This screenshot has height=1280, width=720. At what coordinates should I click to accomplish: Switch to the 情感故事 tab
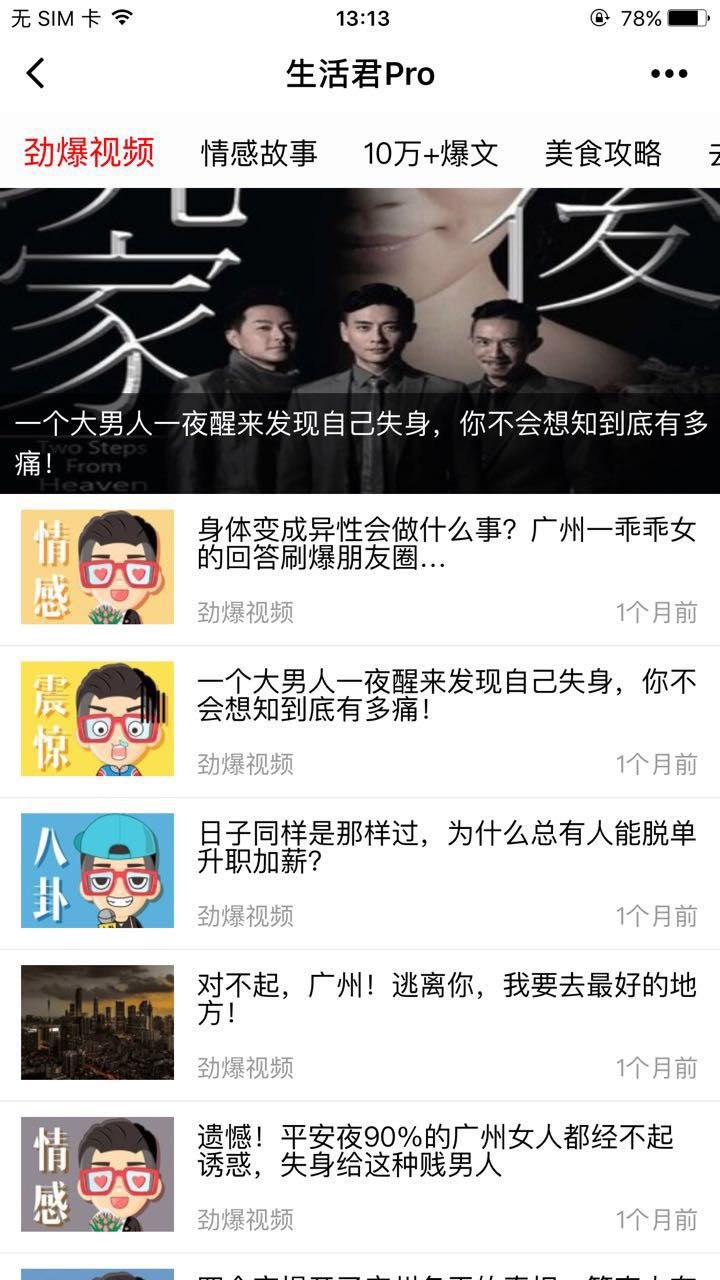coord(259,153)
